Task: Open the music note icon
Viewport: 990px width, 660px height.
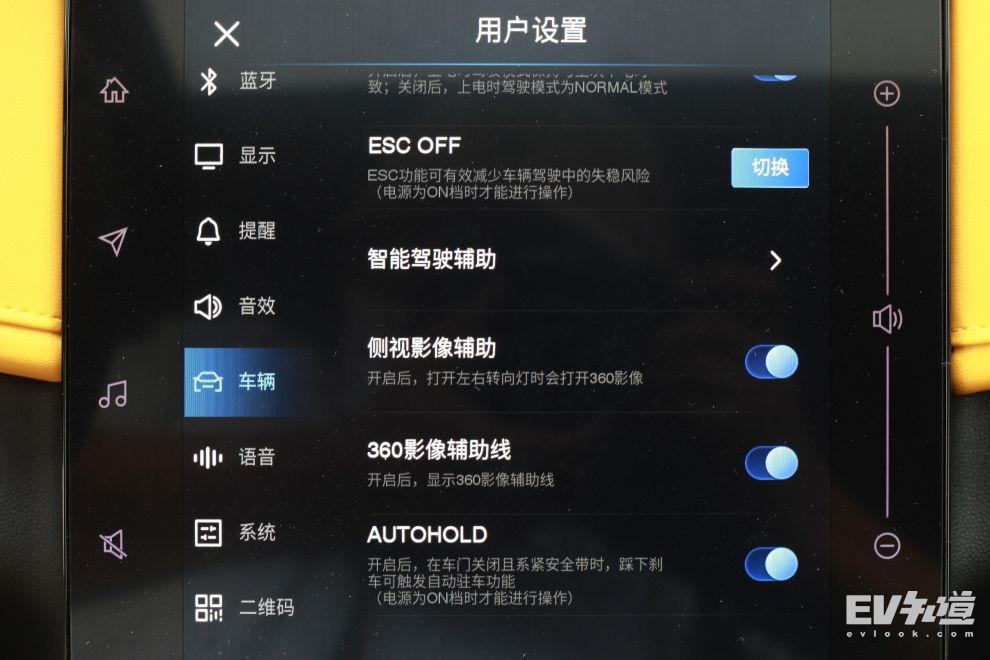Action: 113,393
